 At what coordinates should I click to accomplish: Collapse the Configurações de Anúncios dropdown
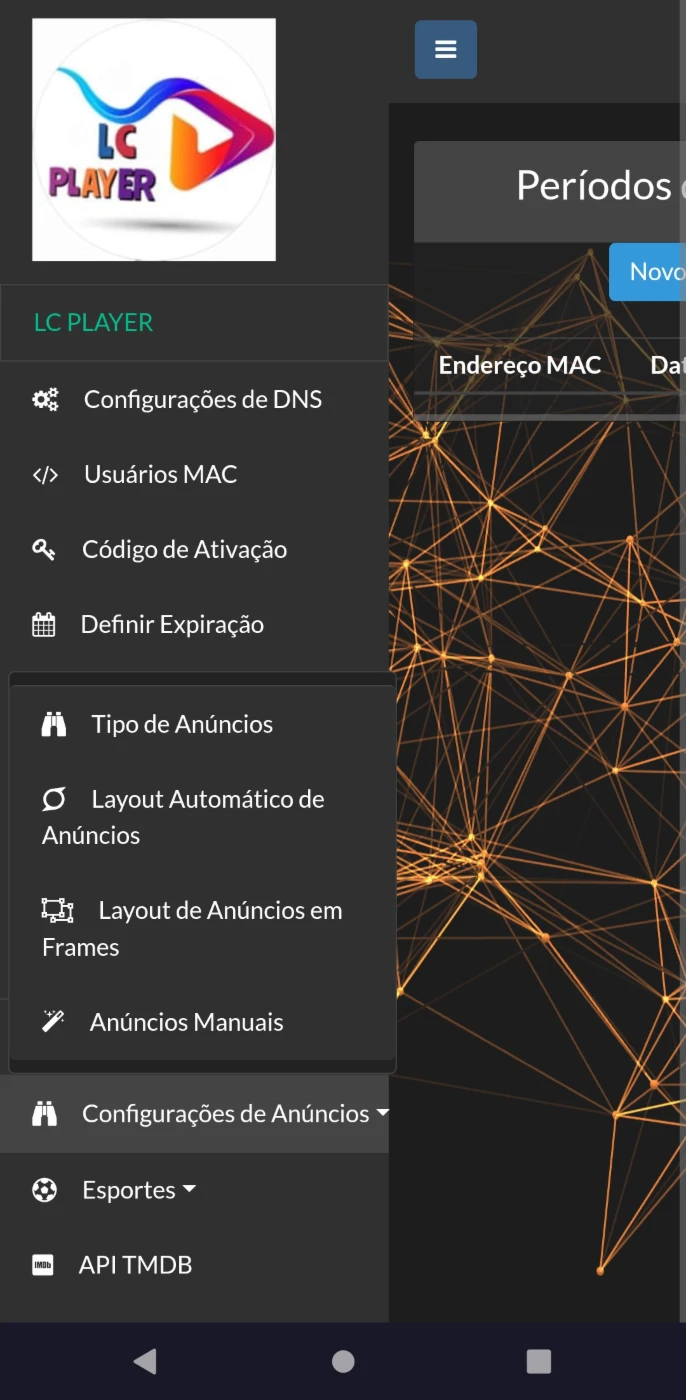pos(194,1113)
